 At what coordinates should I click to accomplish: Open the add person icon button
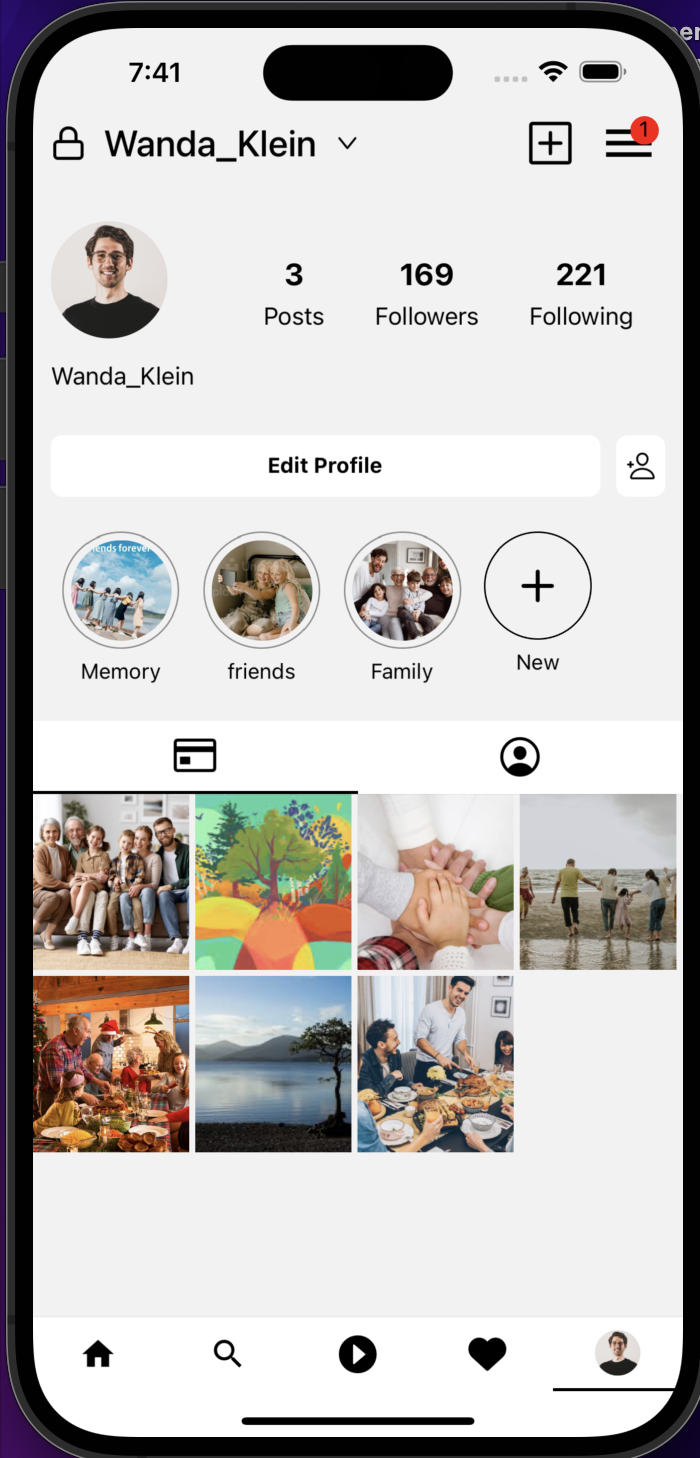pyautogui.click(x=640, y=466)
